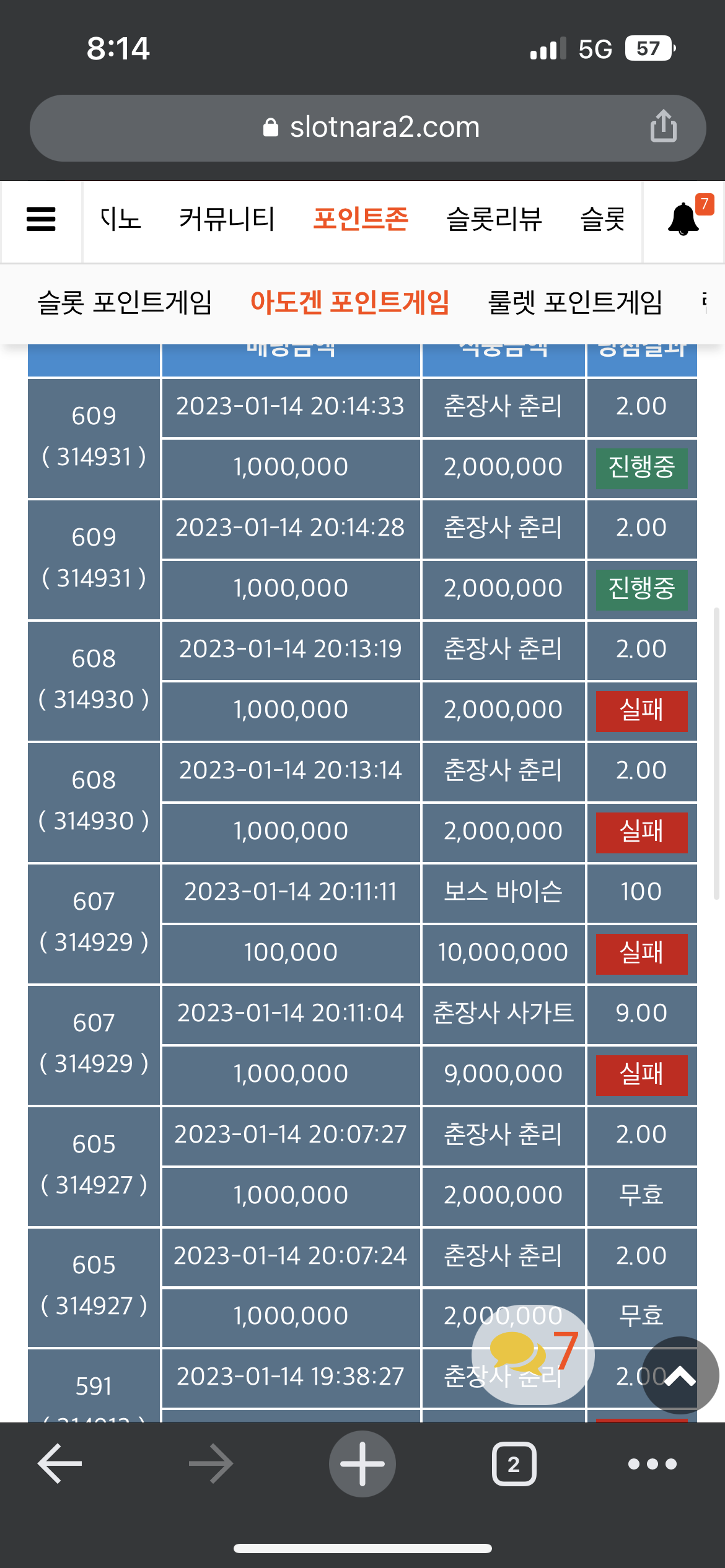Jump back to top with arrow button
Screen dimensions: 725x1568
pyautogui.click(x=680, y=1375)
